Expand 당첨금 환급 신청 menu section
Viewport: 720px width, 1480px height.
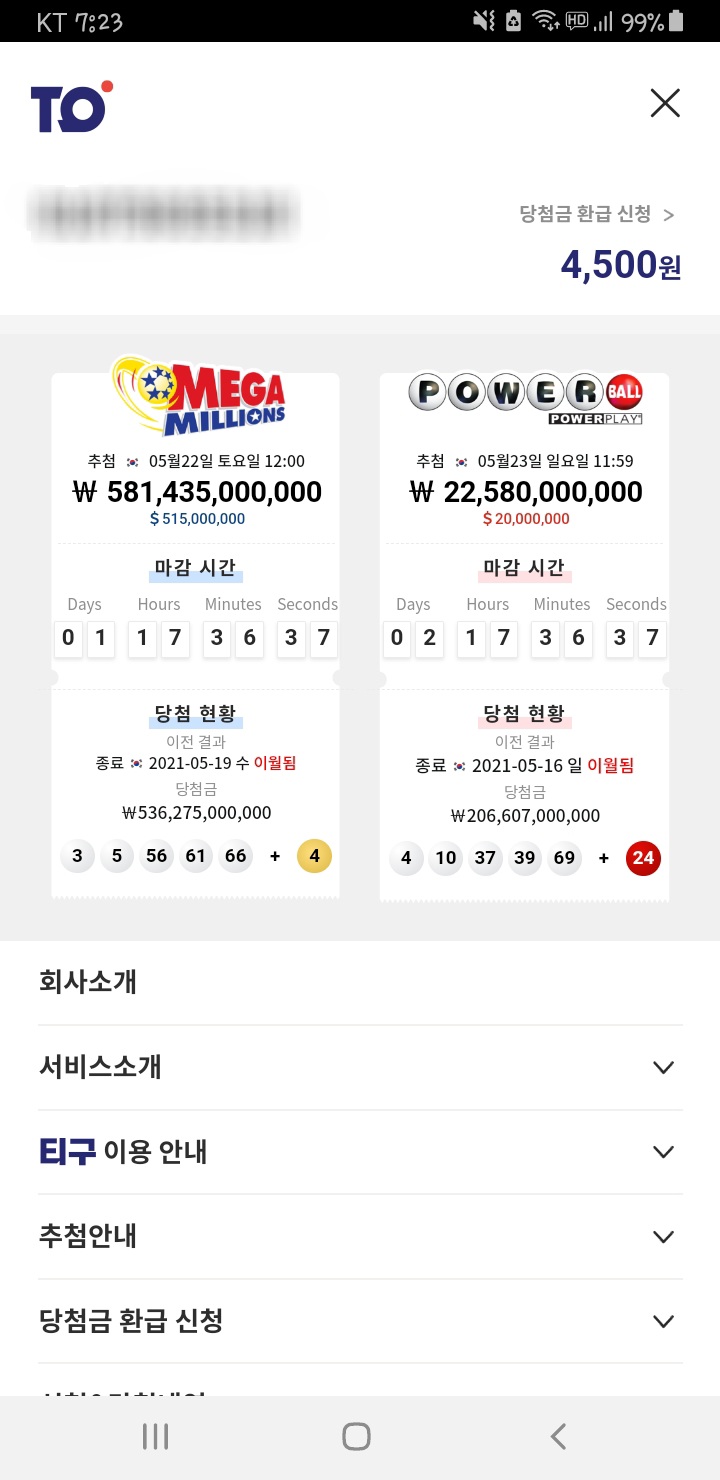(360, 1321)
